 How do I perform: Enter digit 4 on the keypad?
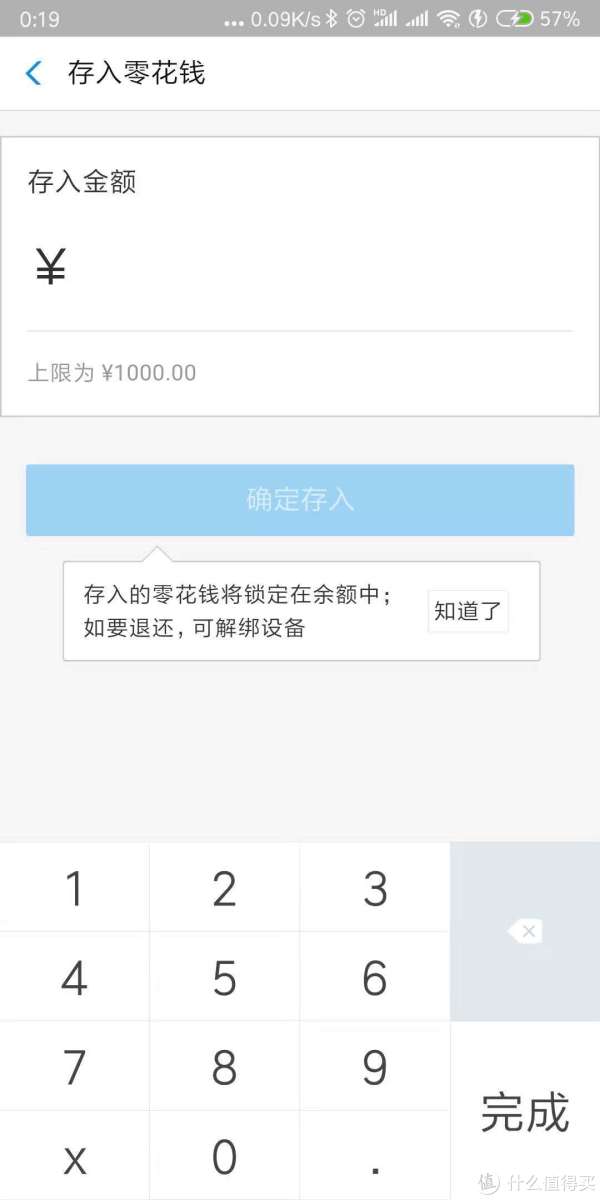coord(75,978)
